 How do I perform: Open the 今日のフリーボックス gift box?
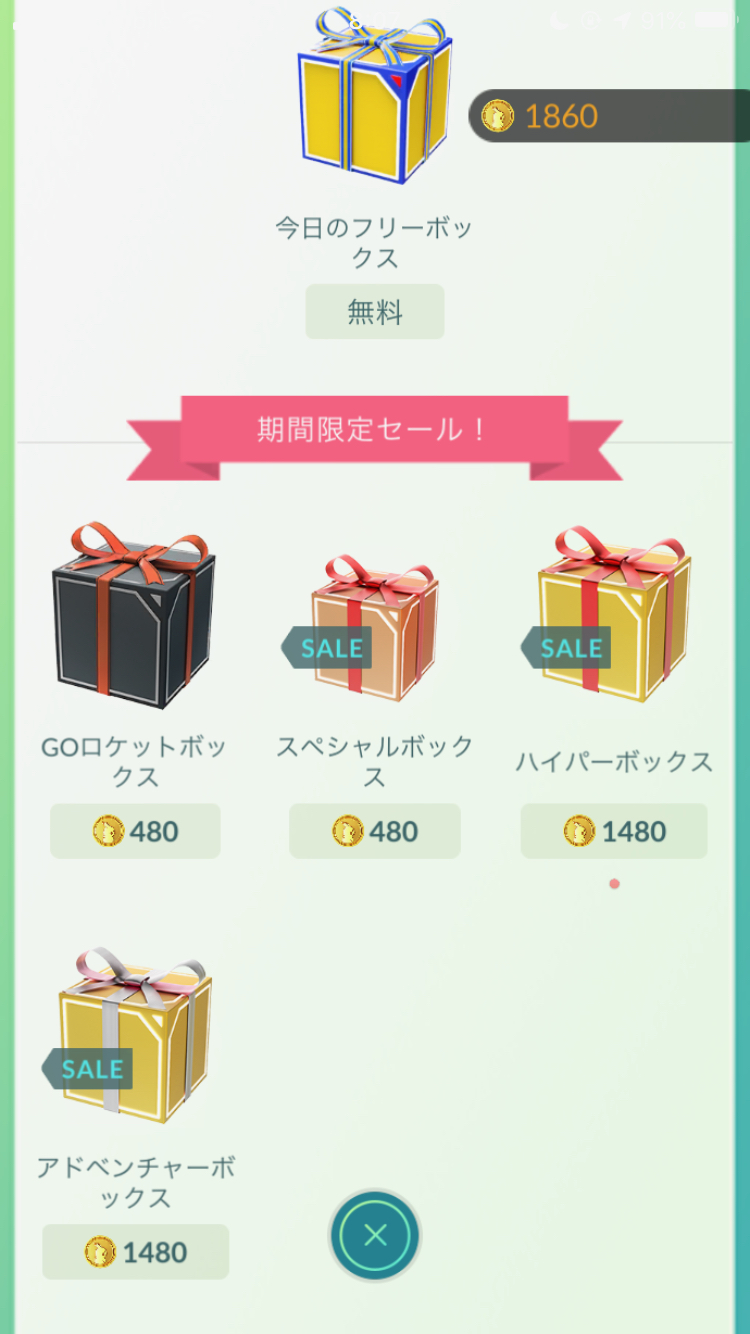tap(375, 100)
